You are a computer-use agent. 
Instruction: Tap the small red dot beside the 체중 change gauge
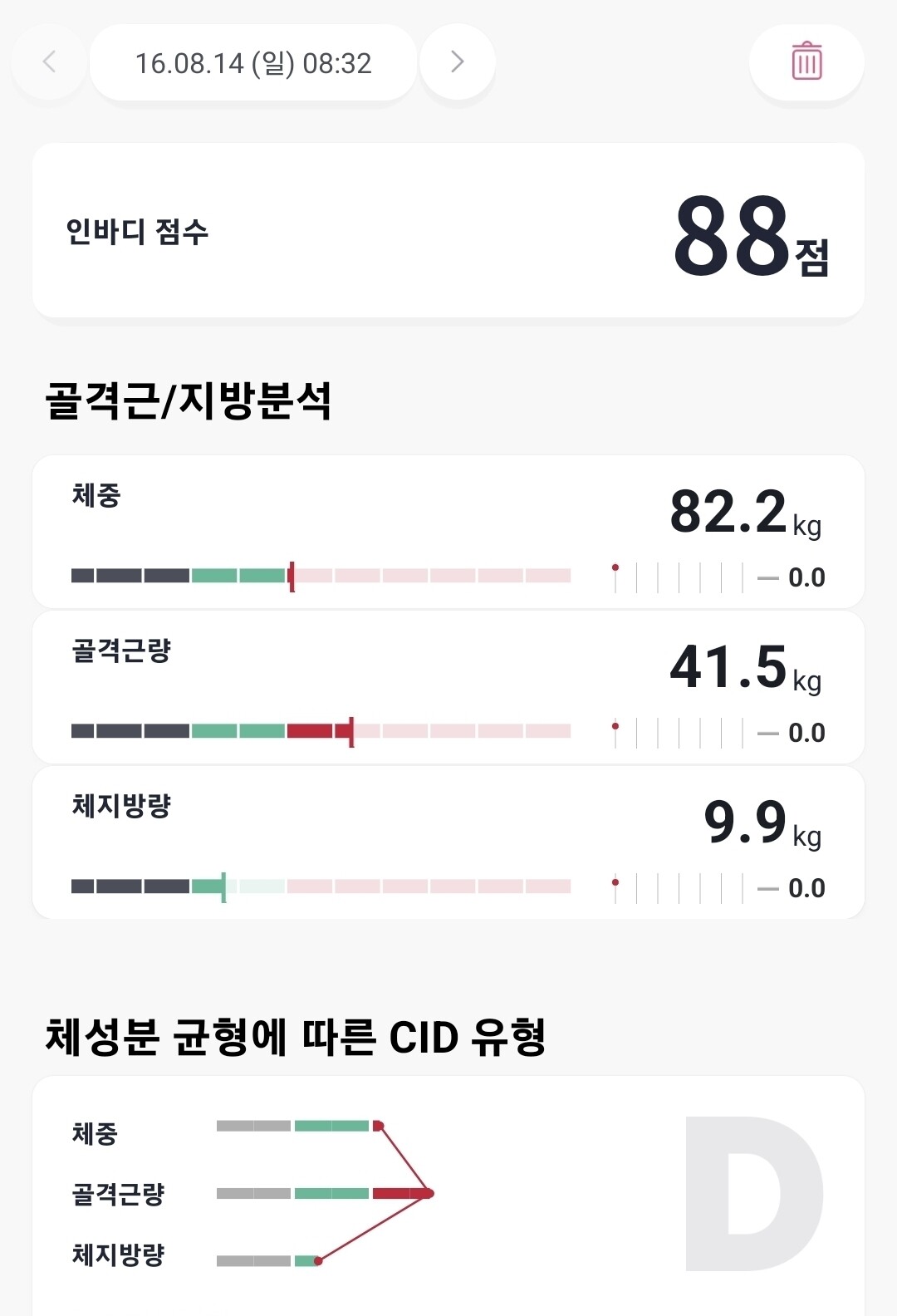click(x=615, y=566)
